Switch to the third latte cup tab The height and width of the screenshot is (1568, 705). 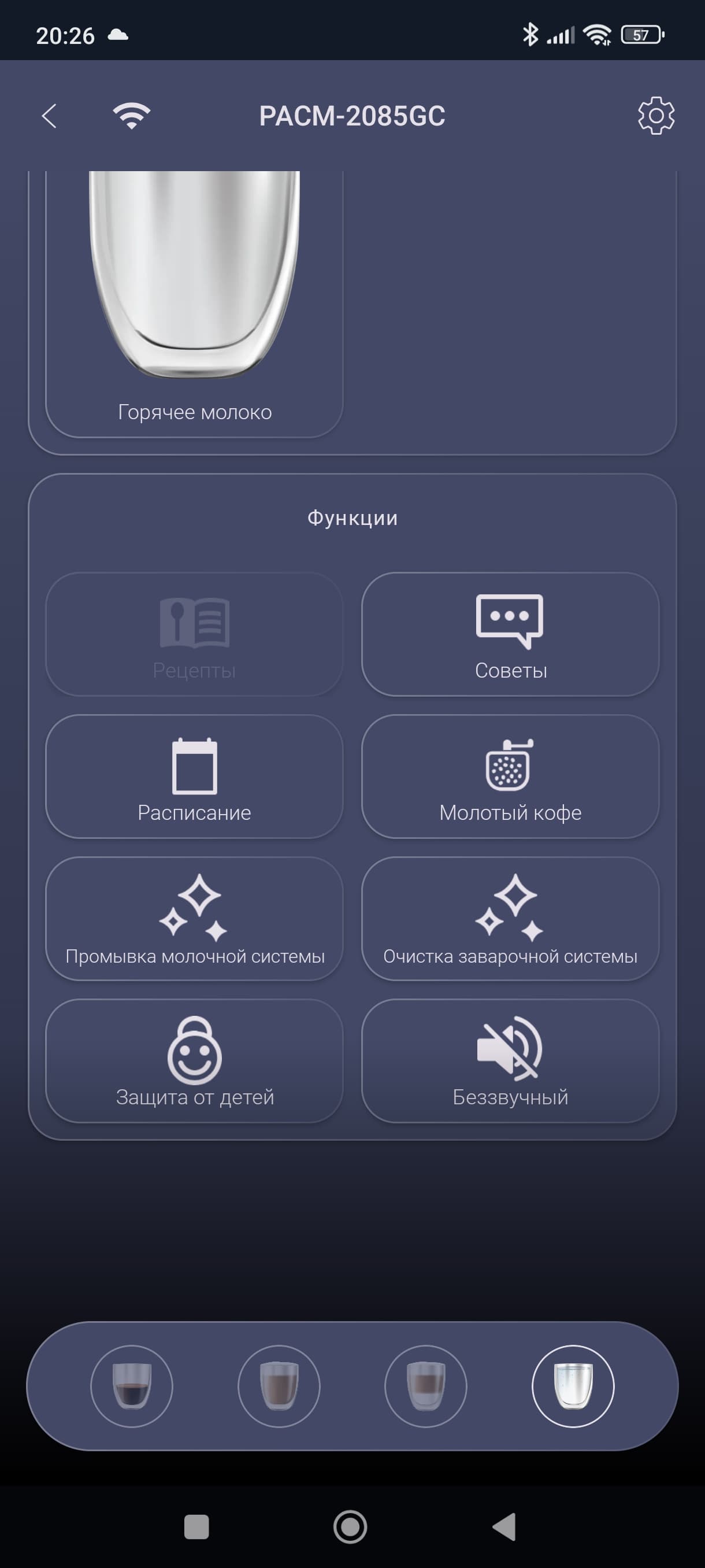[x=426, y=1386]
